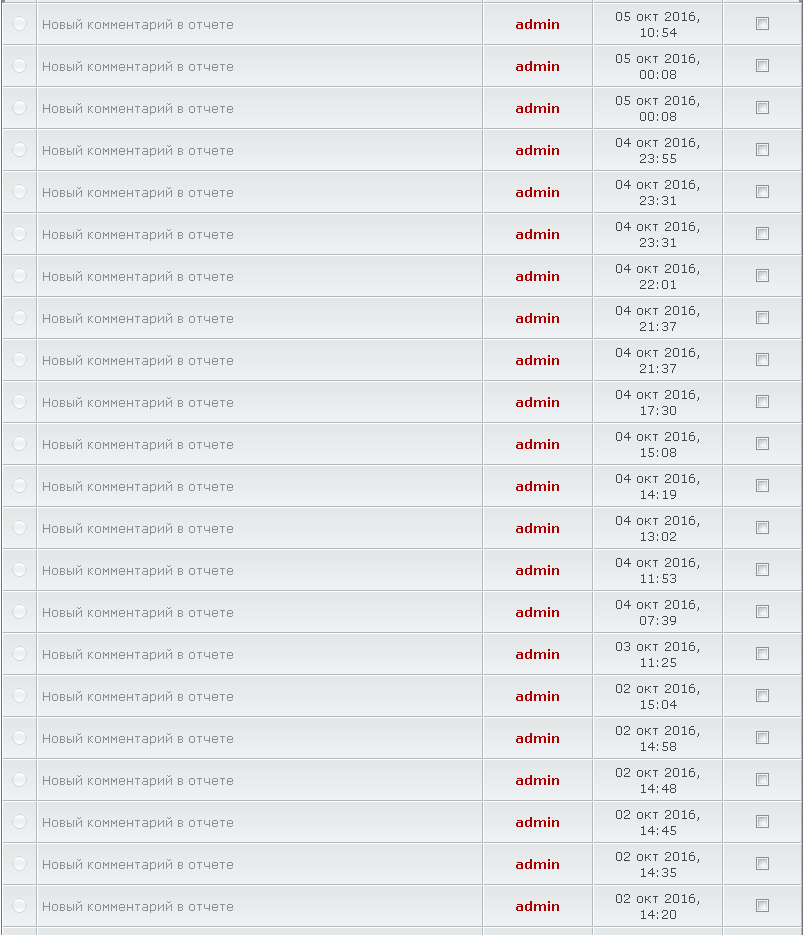803x935 pixels.
Task: Open the message dated 03 окт 2016, 11:25
Action: pyautogui.click(x=138, y=655)
